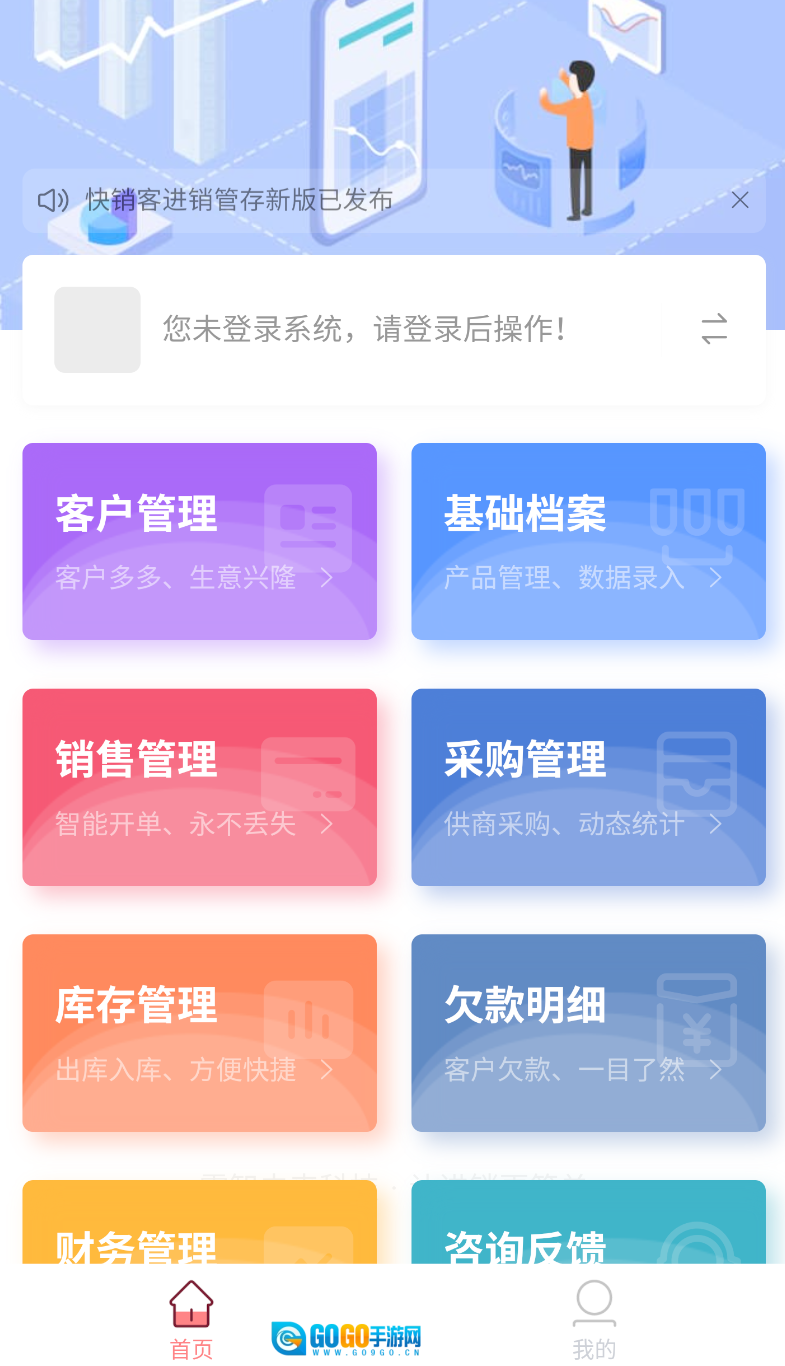Open 采购管理 module

tap(588, 787)
